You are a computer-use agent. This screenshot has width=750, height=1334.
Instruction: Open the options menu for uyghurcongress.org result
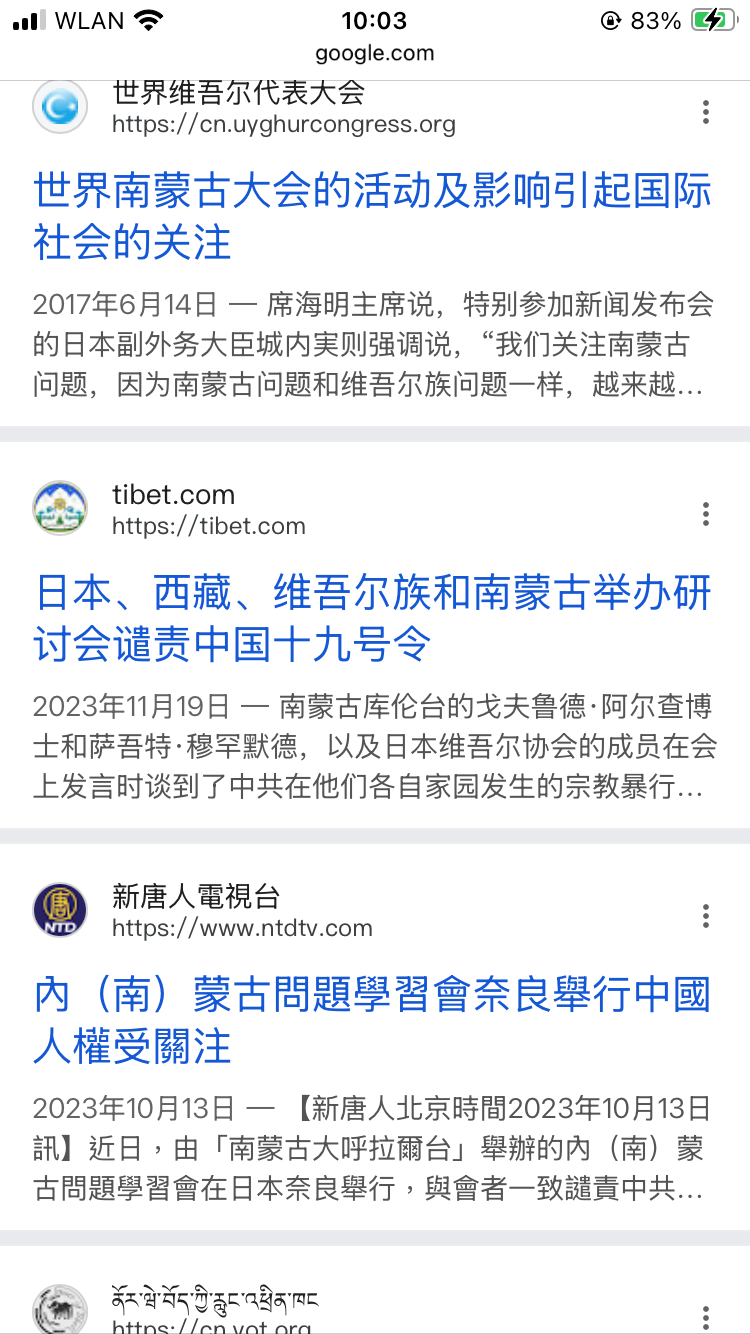pyautogui.click(x=706, y=112)
